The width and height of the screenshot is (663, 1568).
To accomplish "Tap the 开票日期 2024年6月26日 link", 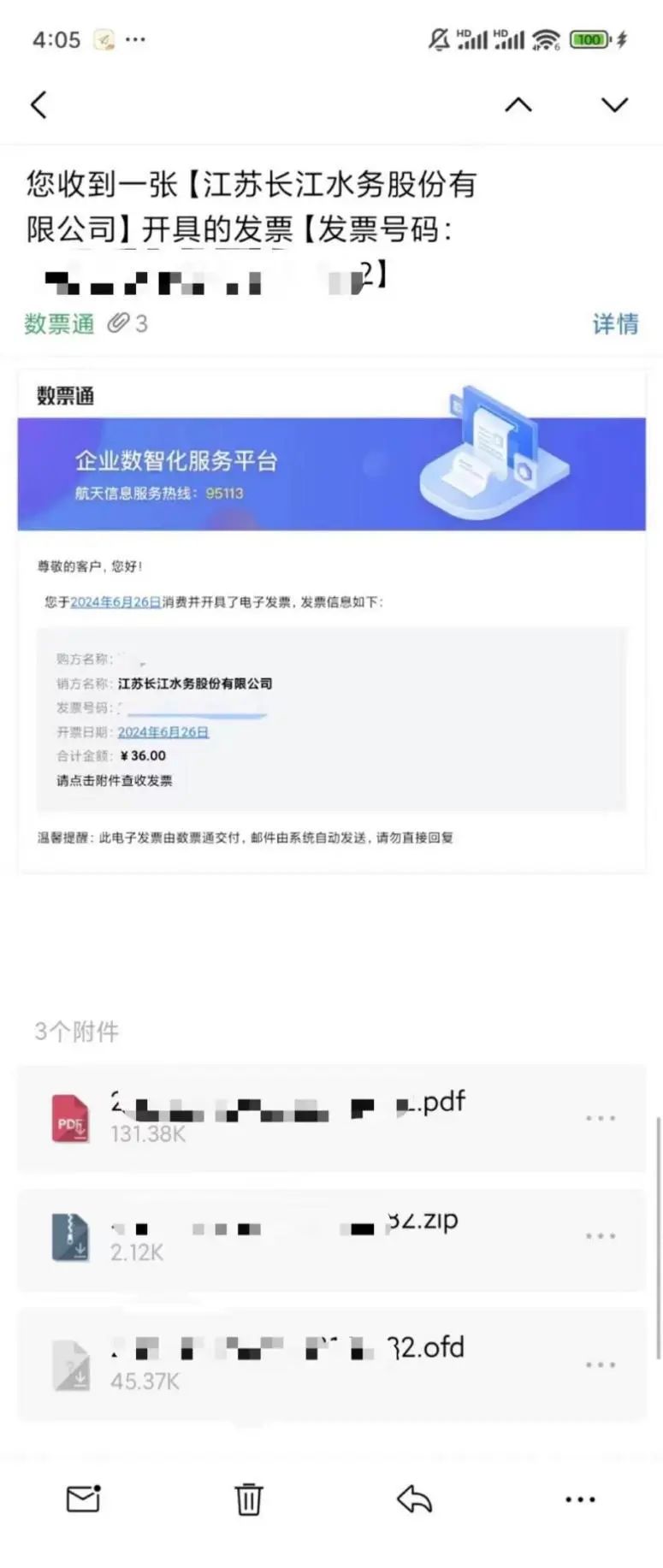I will [163, 732].
